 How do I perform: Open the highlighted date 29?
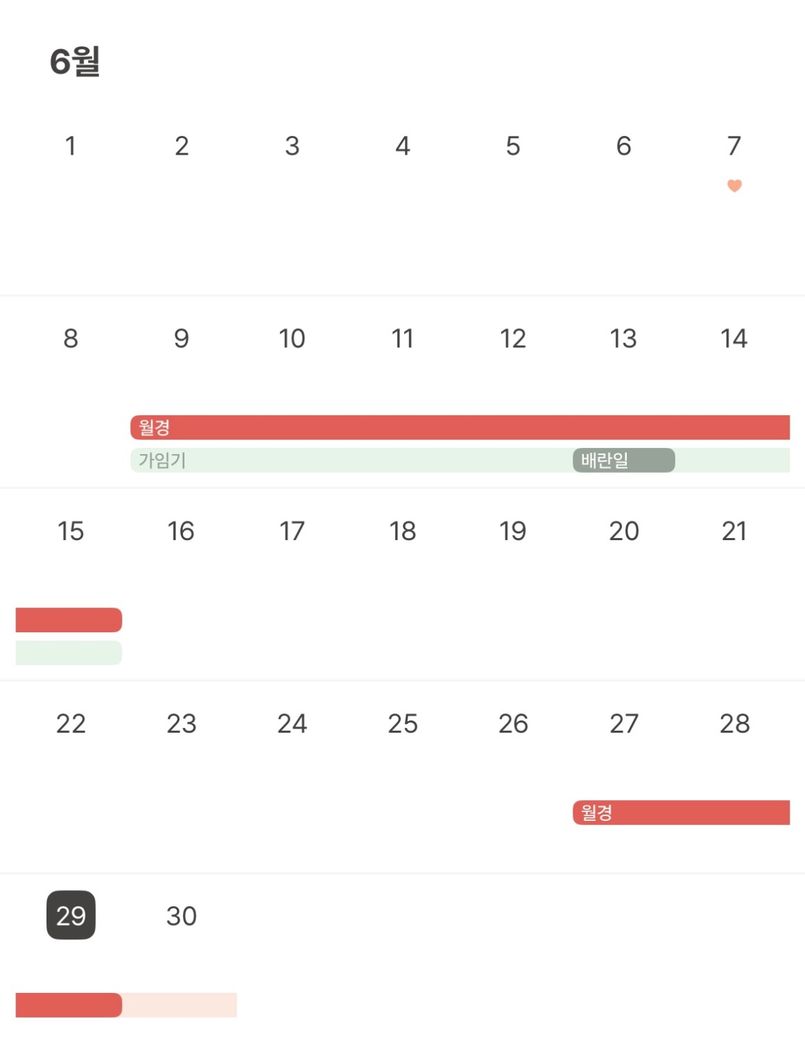point(71,915)
